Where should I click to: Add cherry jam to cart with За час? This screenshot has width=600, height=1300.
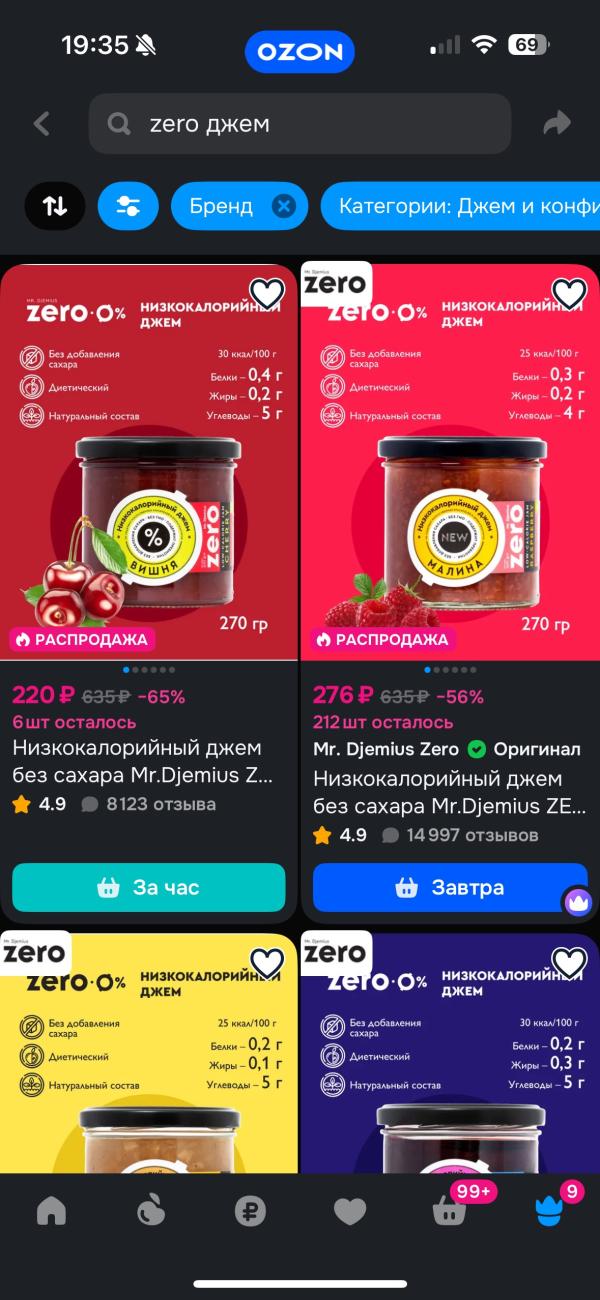coord(149,887)
